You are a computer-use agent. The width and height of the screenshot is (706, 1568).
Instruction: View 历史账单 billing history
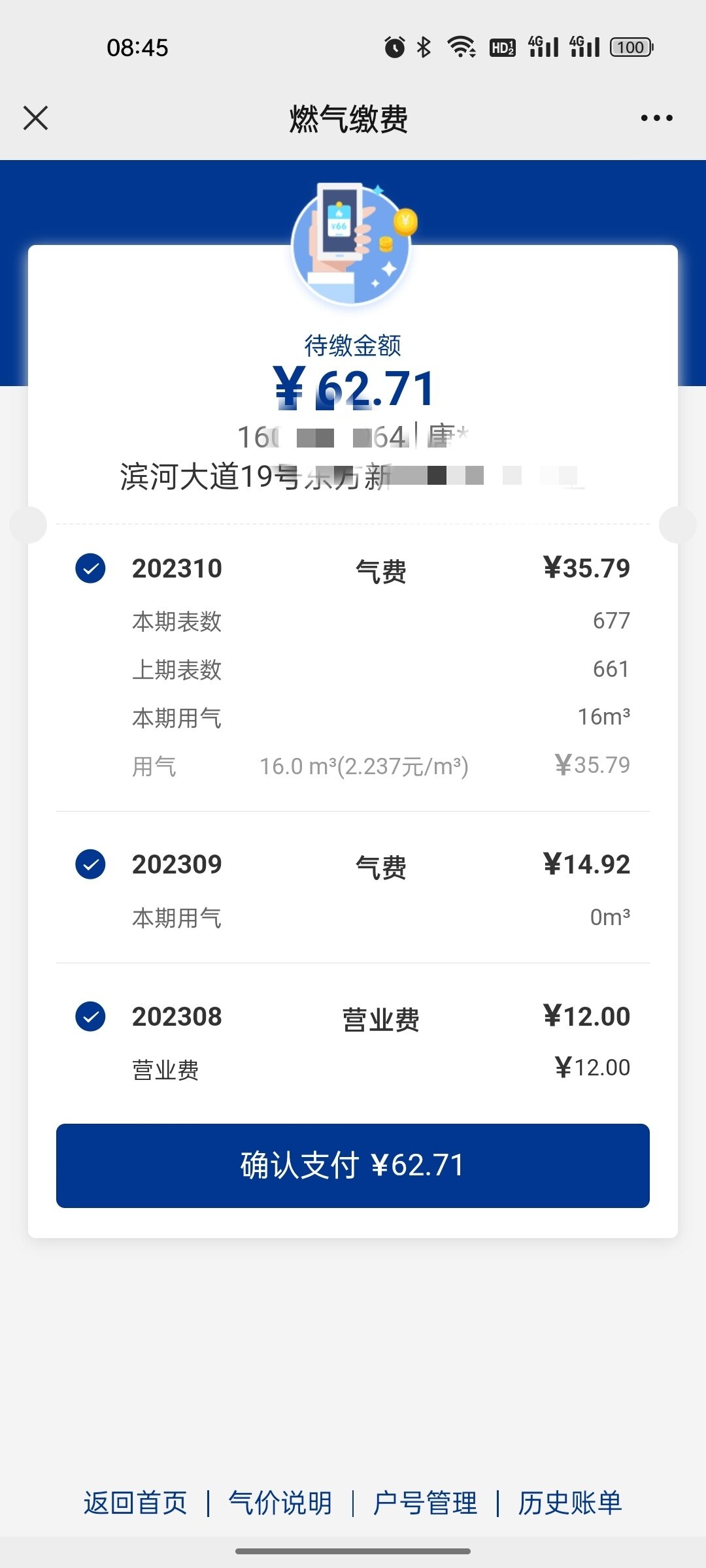click(x=570, y=1503)
